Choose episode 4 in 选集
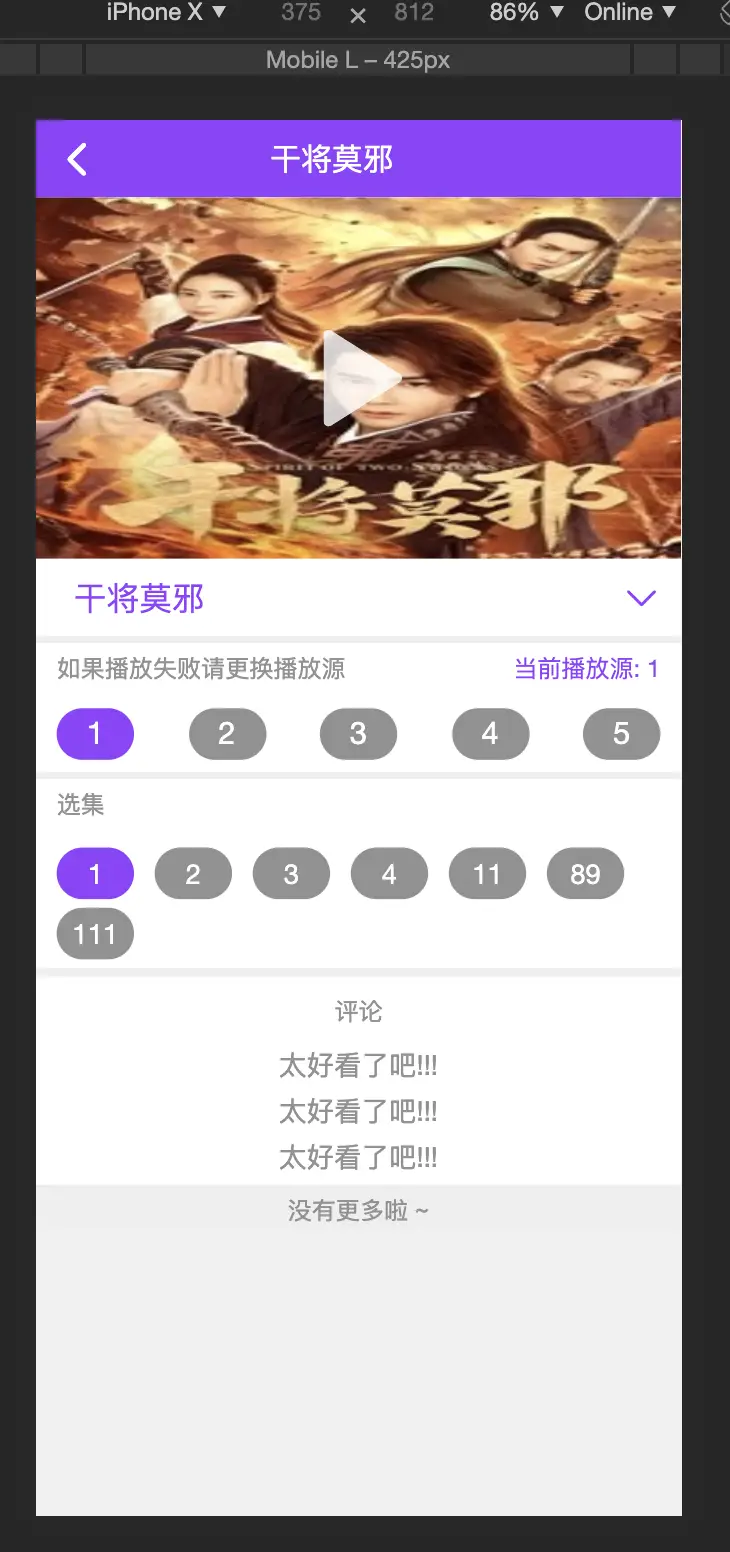 (x=389, y=874)
